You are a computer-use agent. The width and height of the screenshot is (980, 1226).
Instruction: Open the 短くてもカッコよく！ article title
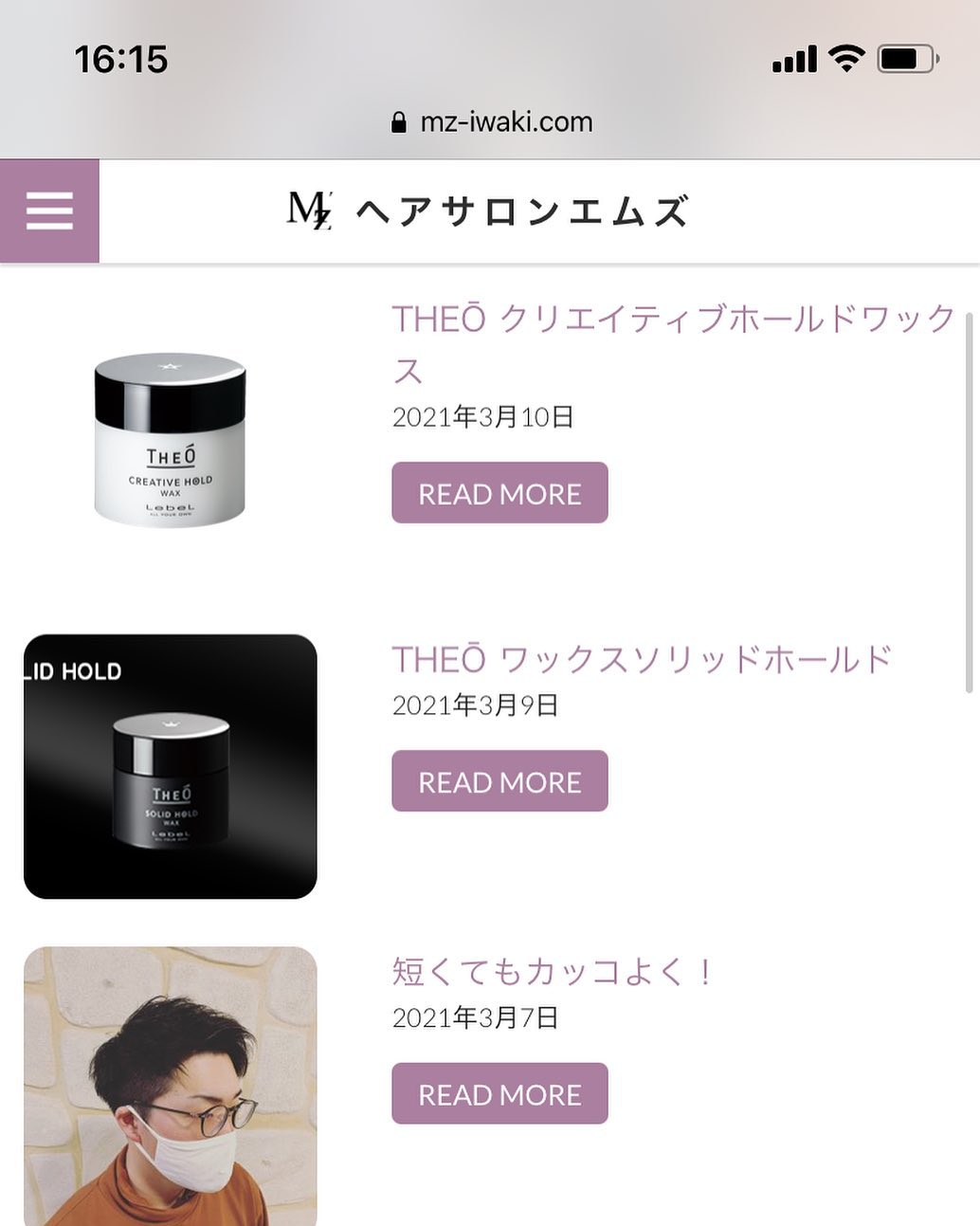[554, 972]
